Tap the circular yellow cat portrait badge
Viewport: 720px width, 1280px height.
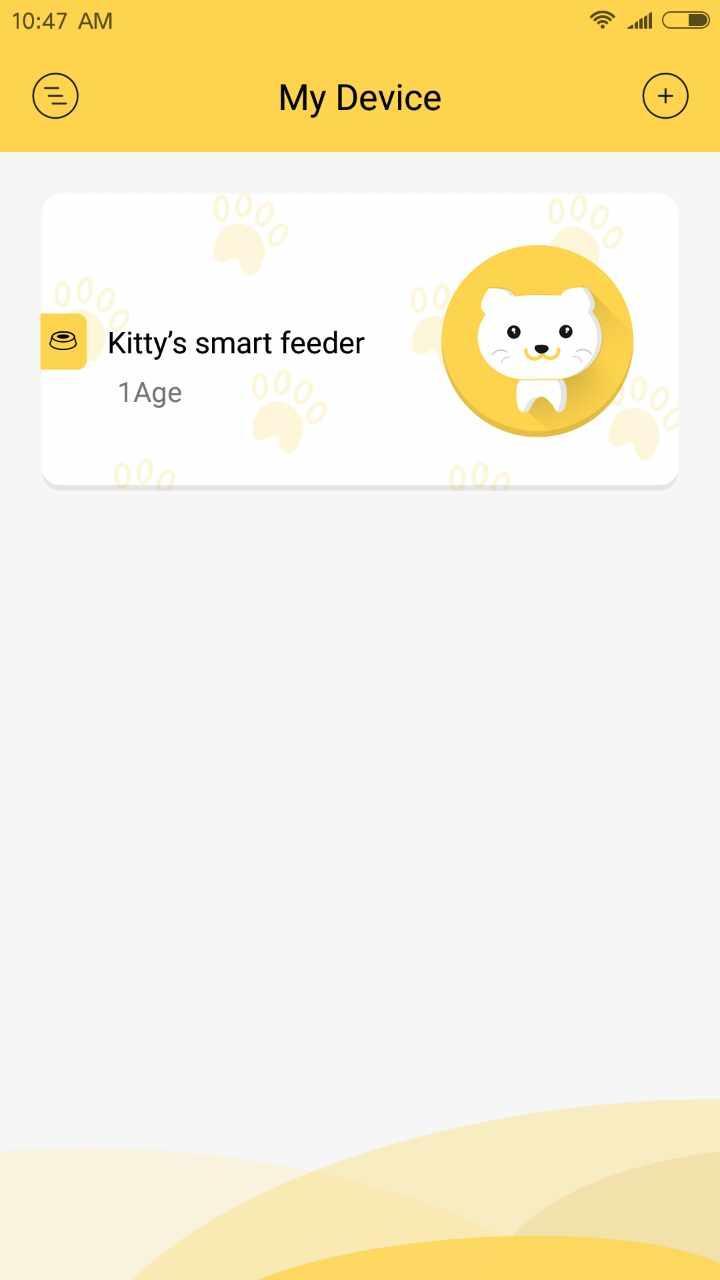tap(538, 341)
